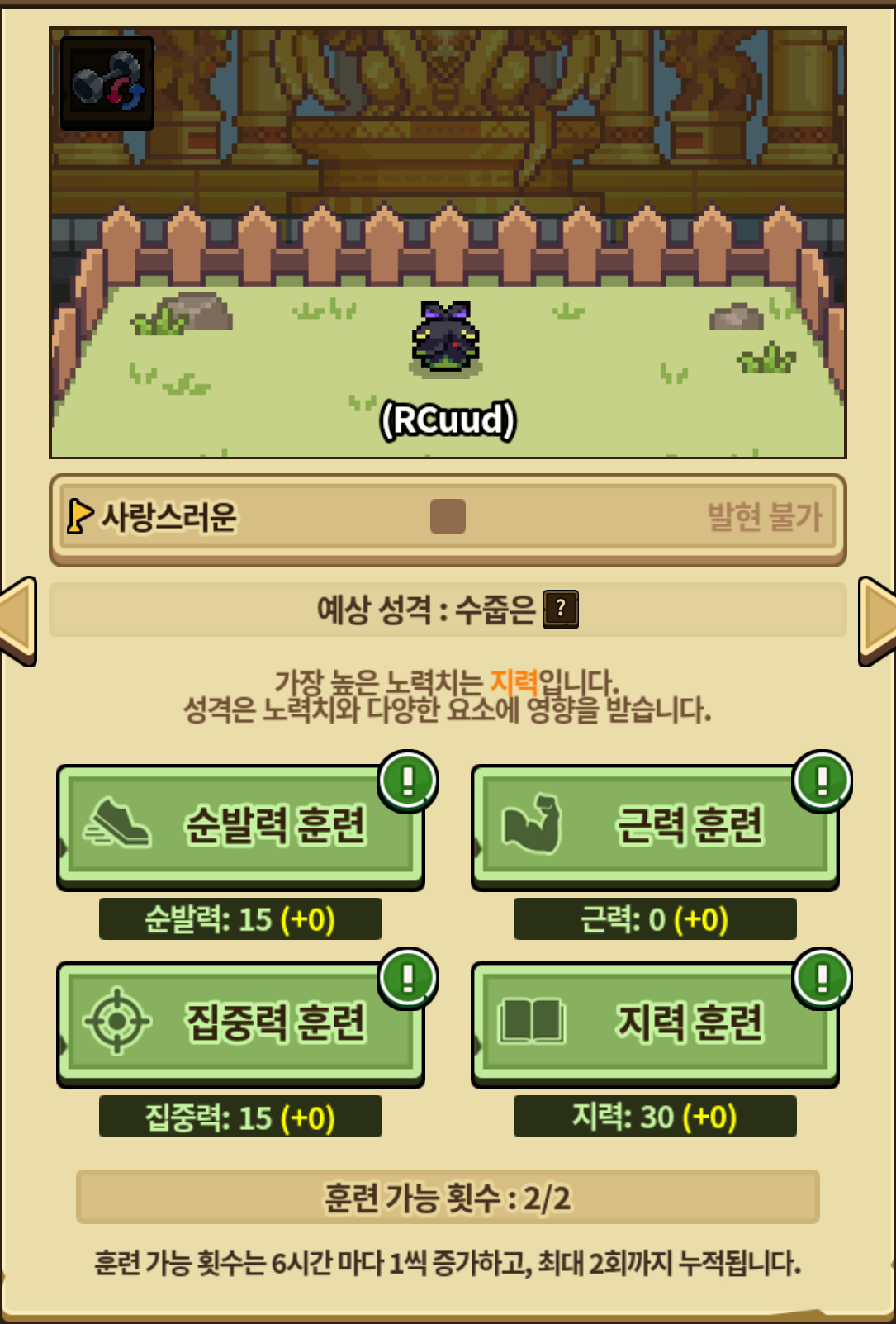Tap the exclamation badge on 지력 훈련
Screen dimensions: 896x1324
822,978
